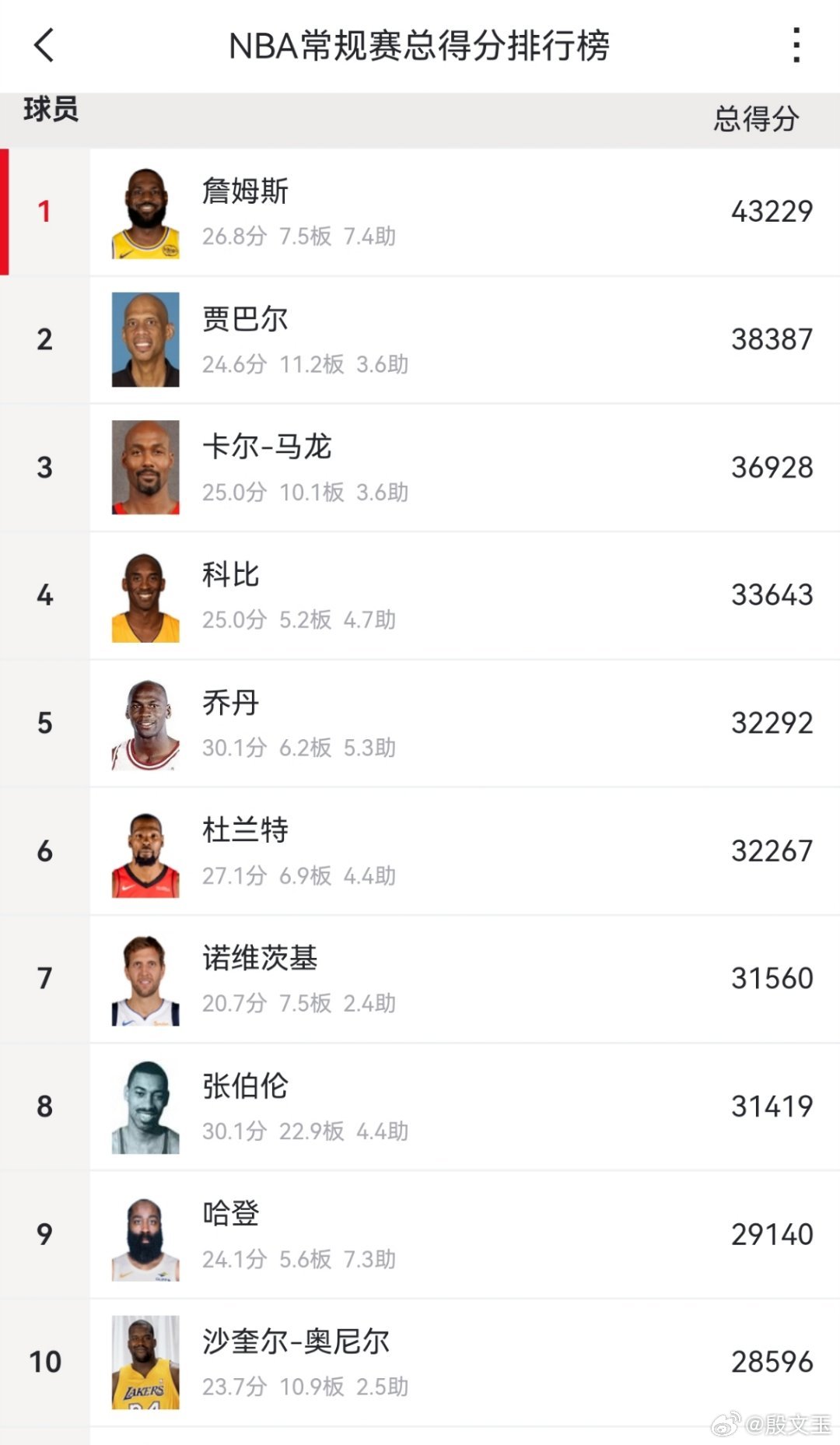Tap the back arrow at top left
840x1445 pixels.
pos(44,47)
